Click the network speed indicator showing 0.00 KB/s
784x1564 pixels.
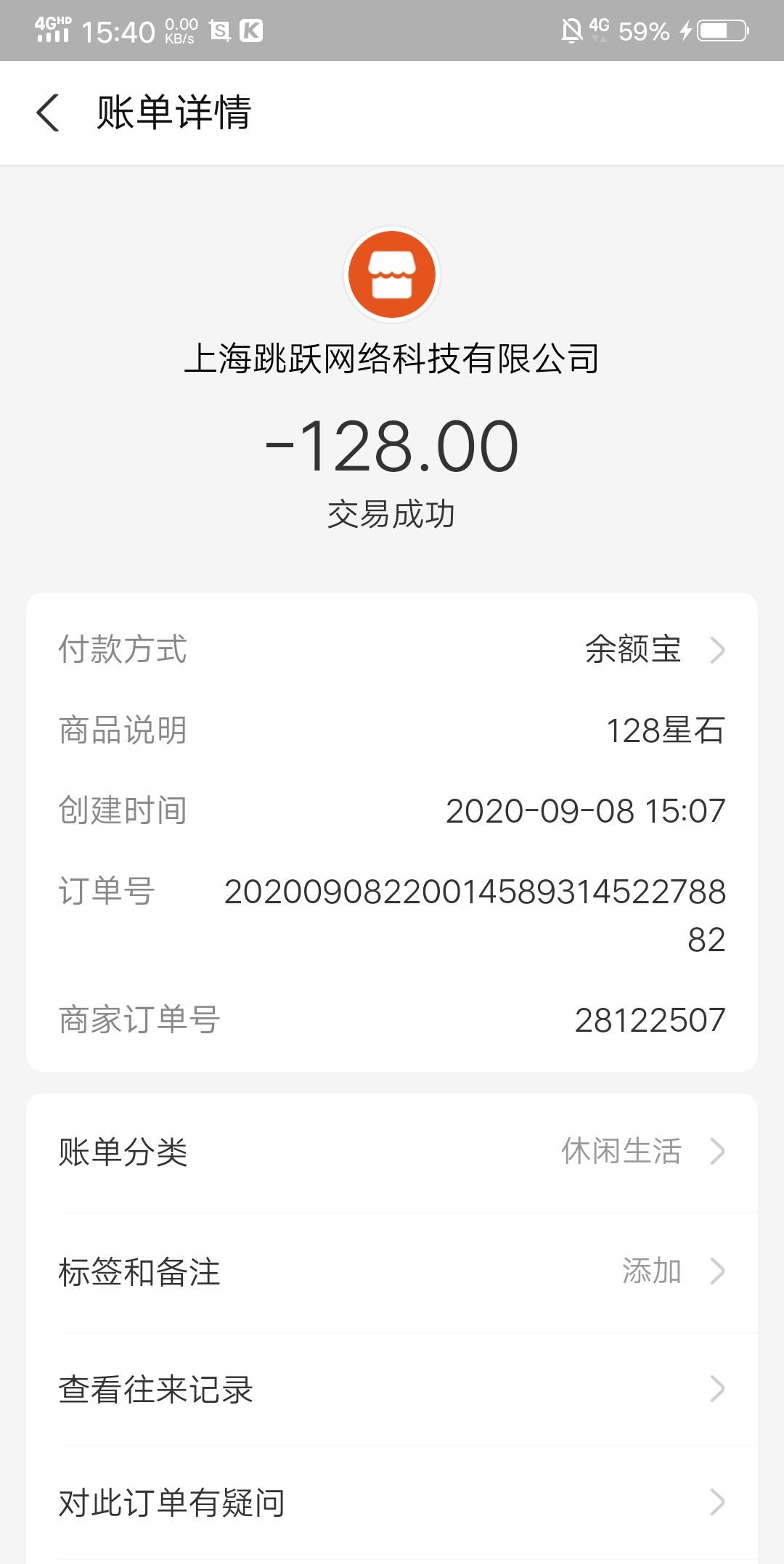[181, 32]
